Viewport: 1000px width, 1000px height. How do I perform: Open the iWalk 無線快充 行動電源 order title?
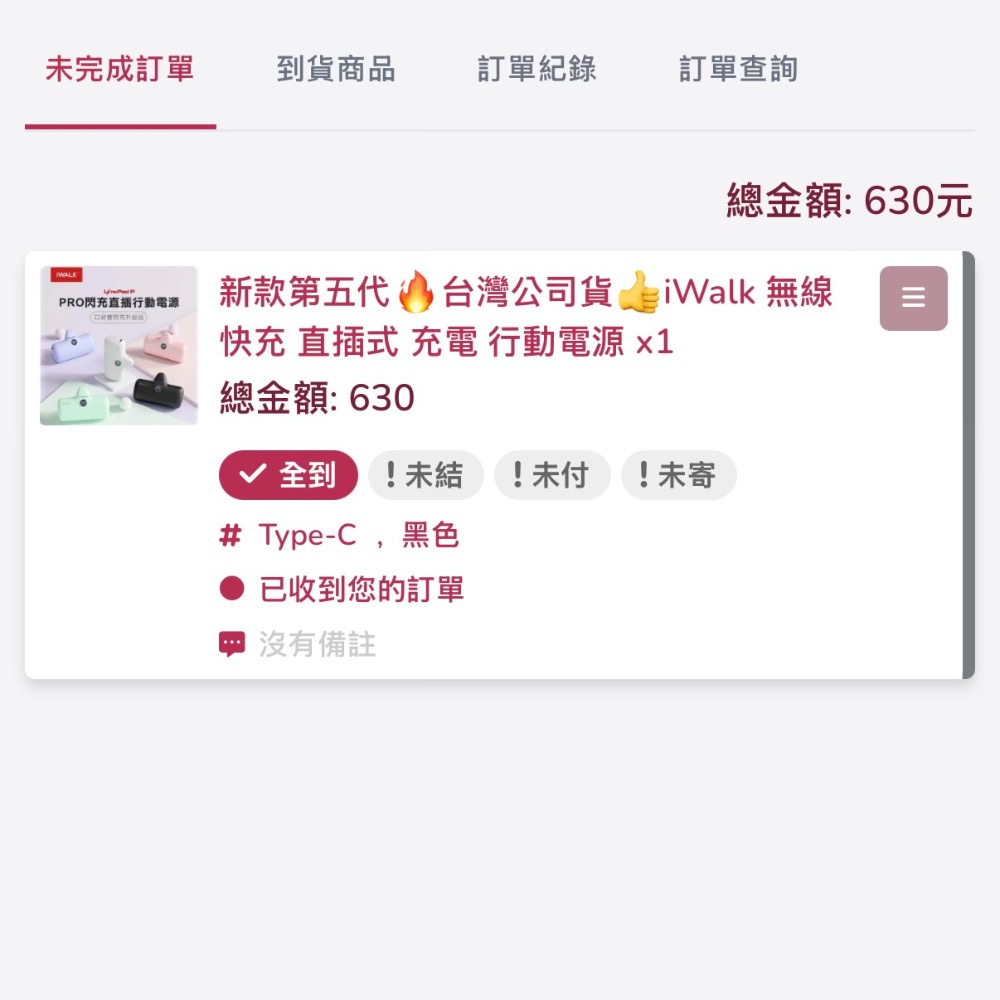pos(526,317)
